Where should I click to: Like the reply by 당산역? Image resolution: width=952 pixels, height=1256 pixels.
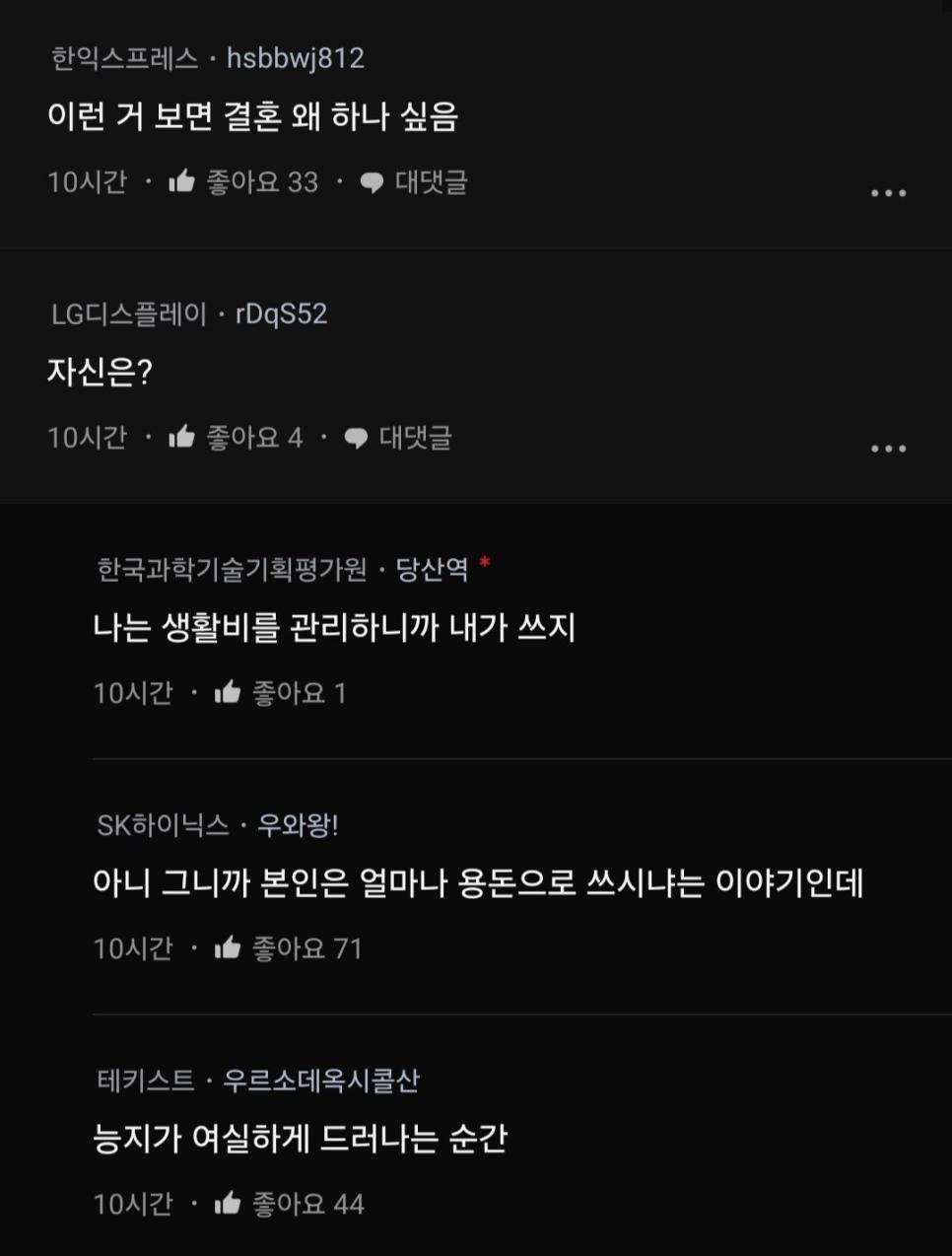point(228,693)
